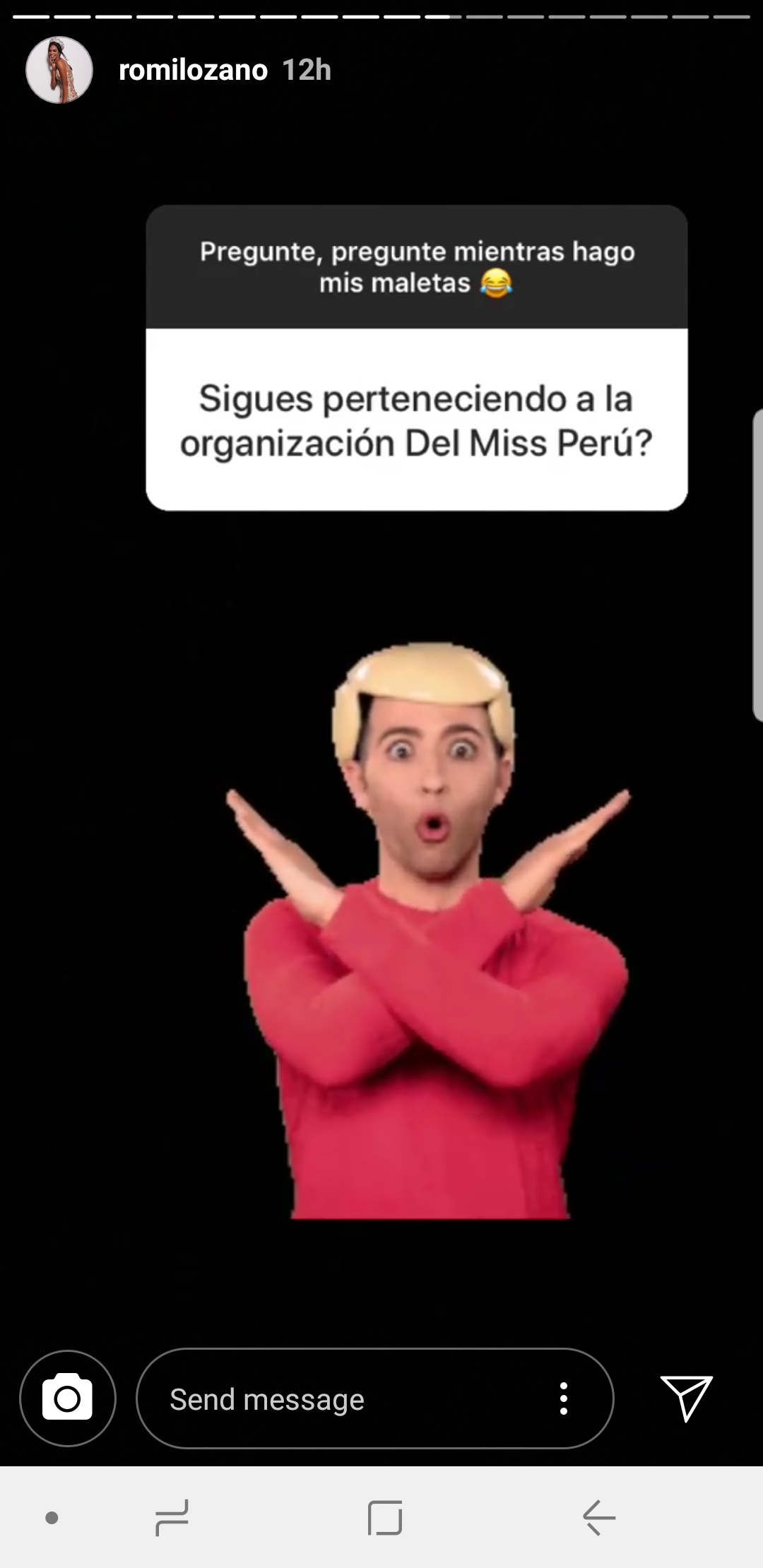Viewport: 763px width, 1568px height.
Task: Open romilozano's profile picture
Action: 59,70
